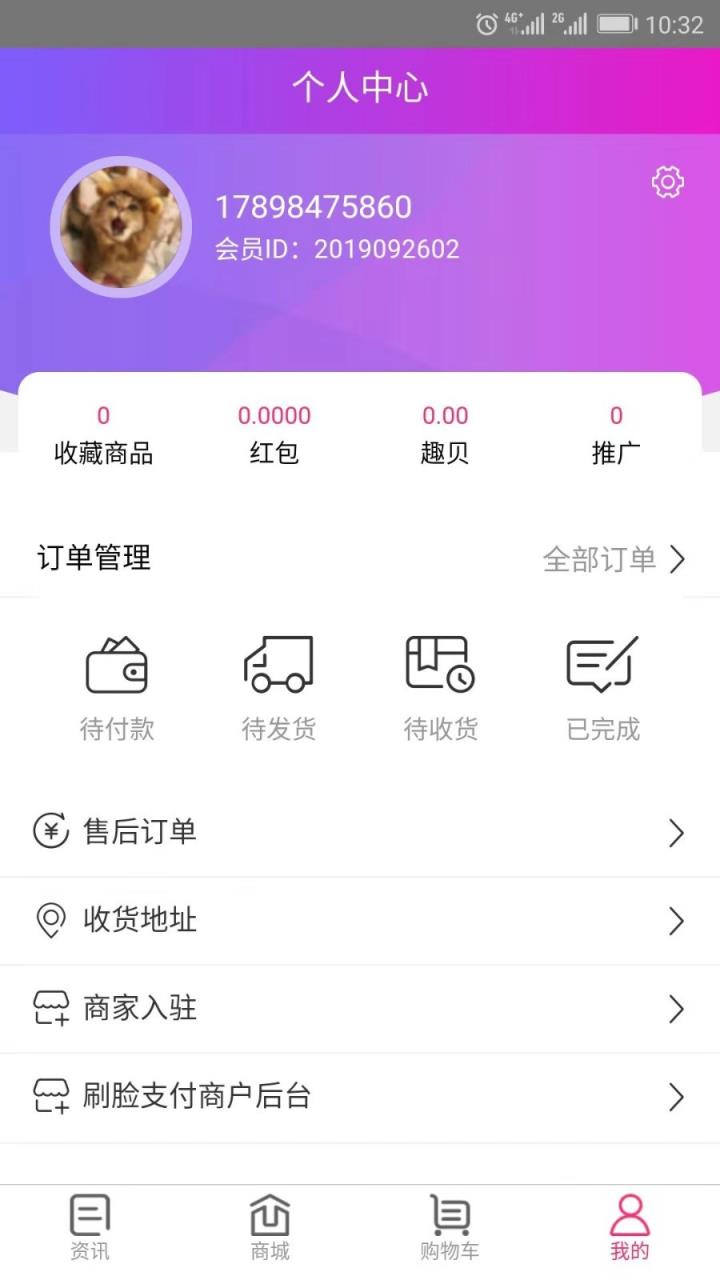
Task: Click the 推广 promotion counter
Action: click(x=615, y=432)
